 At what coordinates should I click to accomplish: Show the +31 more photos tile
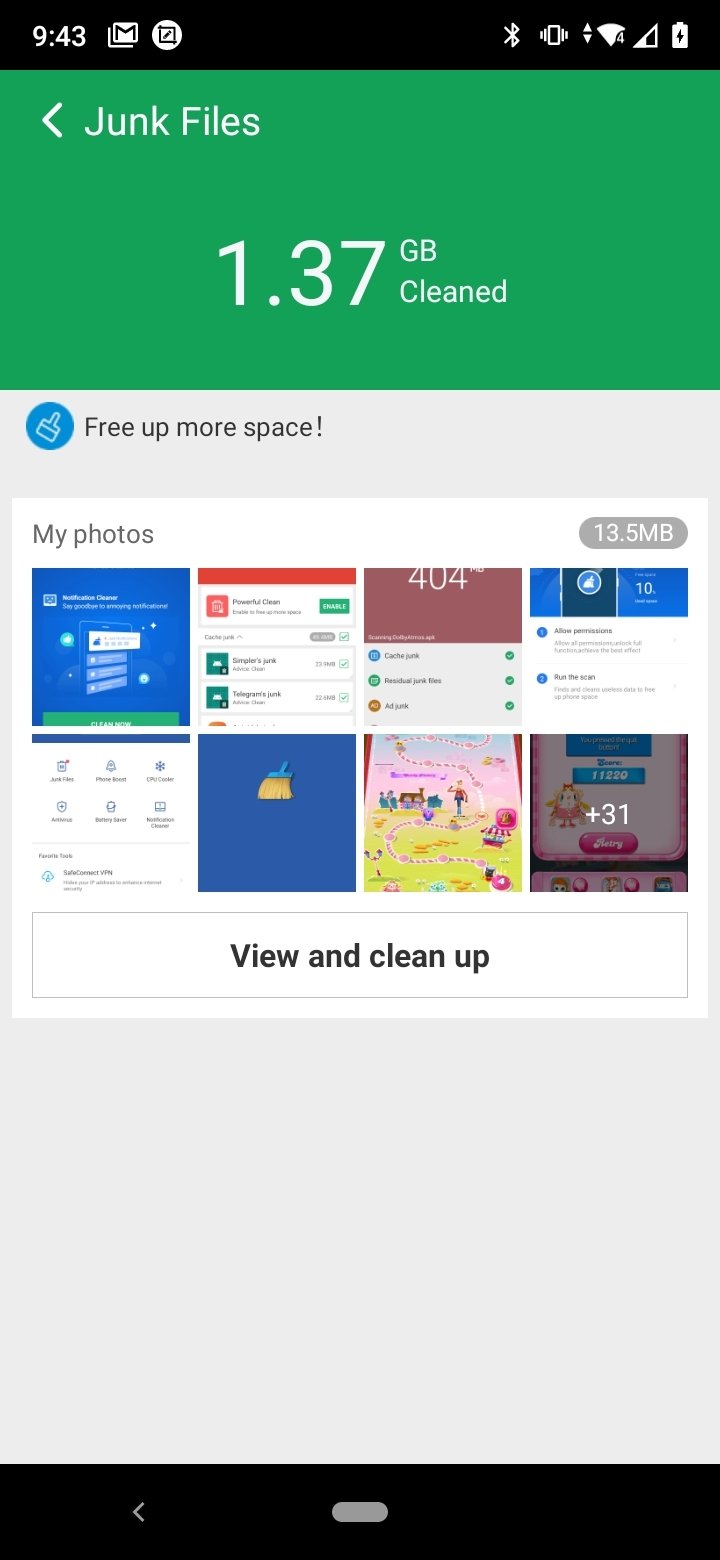(609, 813)
